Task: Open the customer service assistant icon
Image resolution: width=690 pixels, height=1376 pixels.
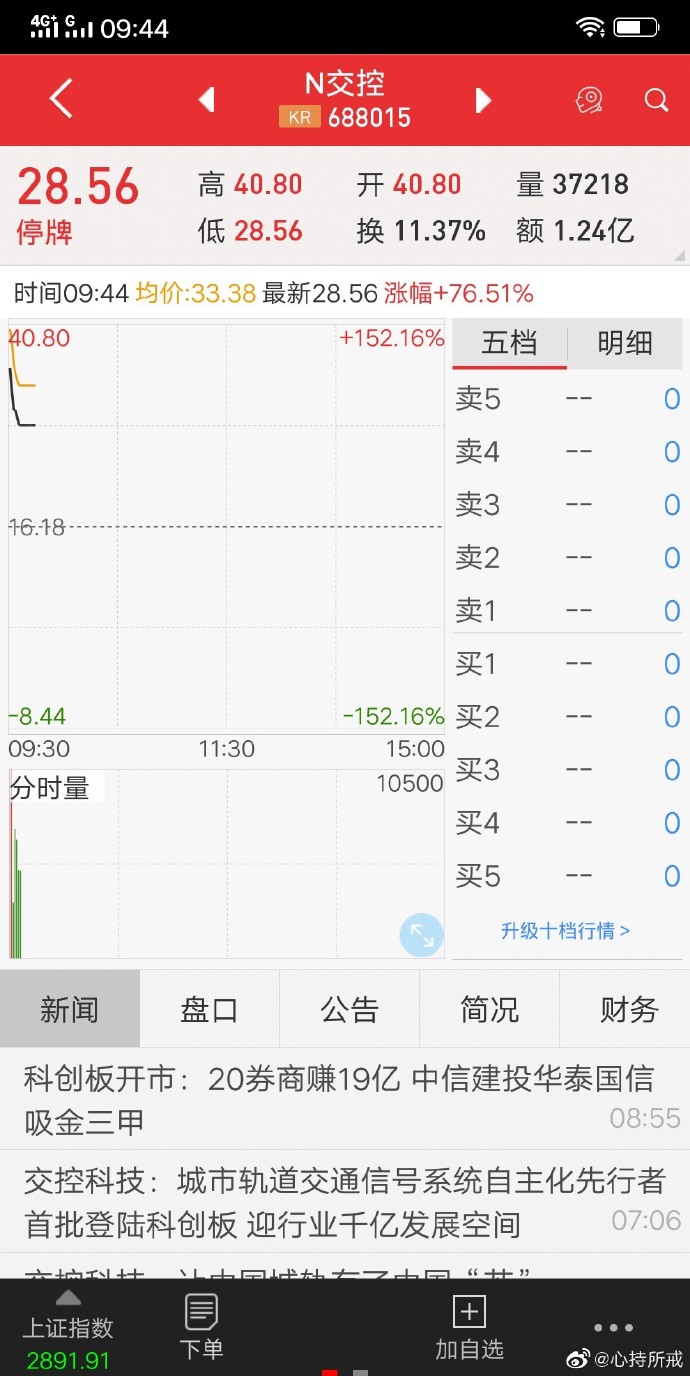Action: tap(589, 99)
